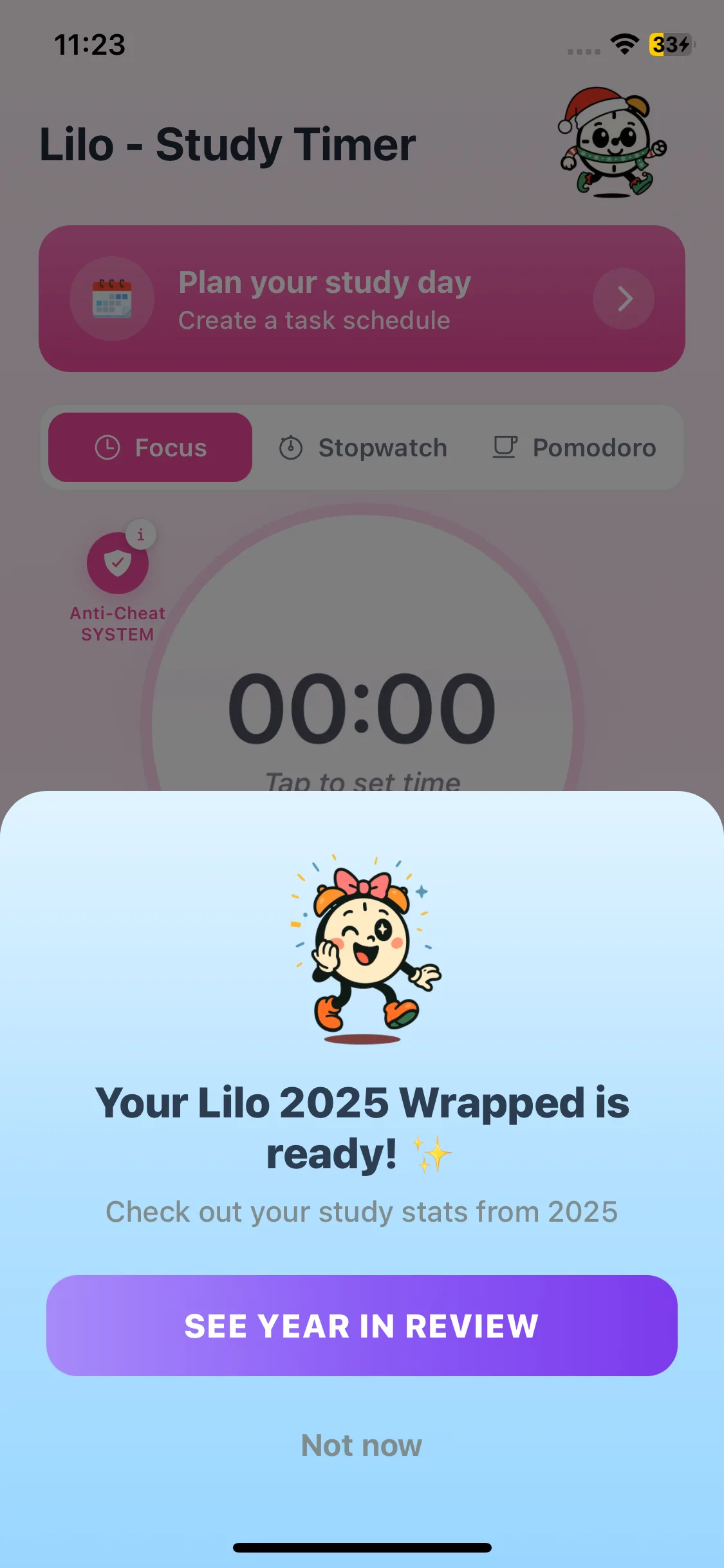Tap See Year in Review button

(362, 1325)
